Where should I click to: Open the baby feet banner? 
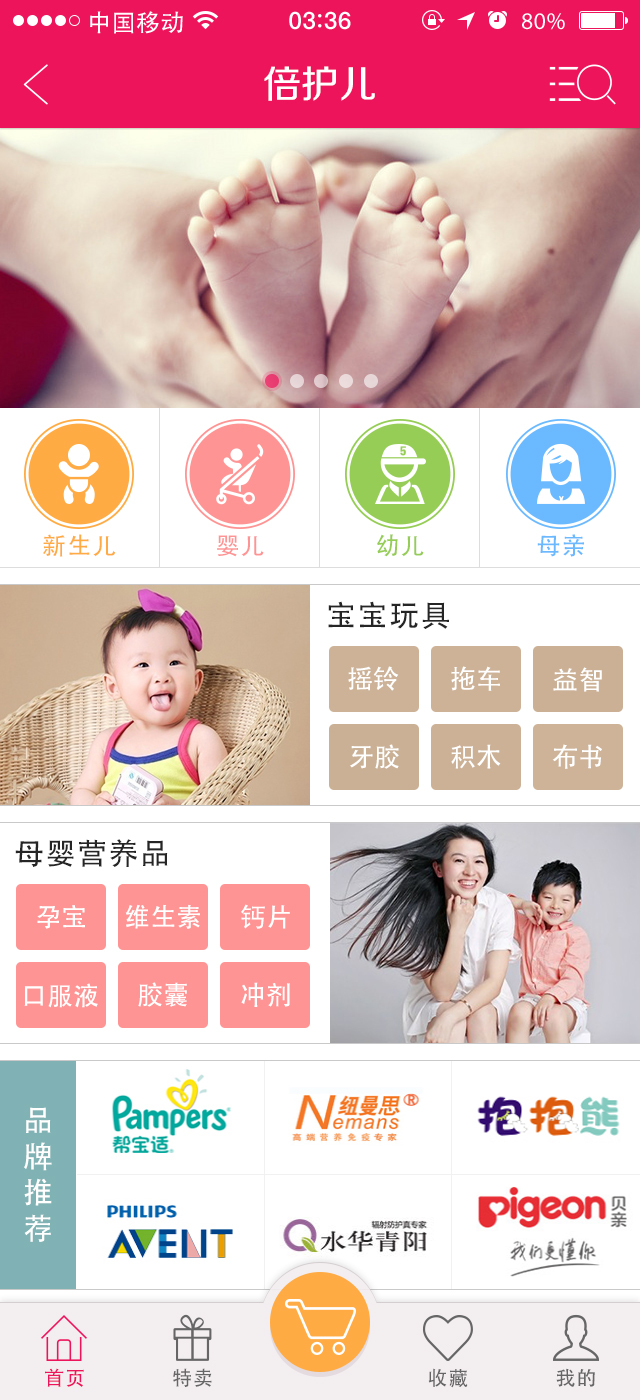[320, 260]
